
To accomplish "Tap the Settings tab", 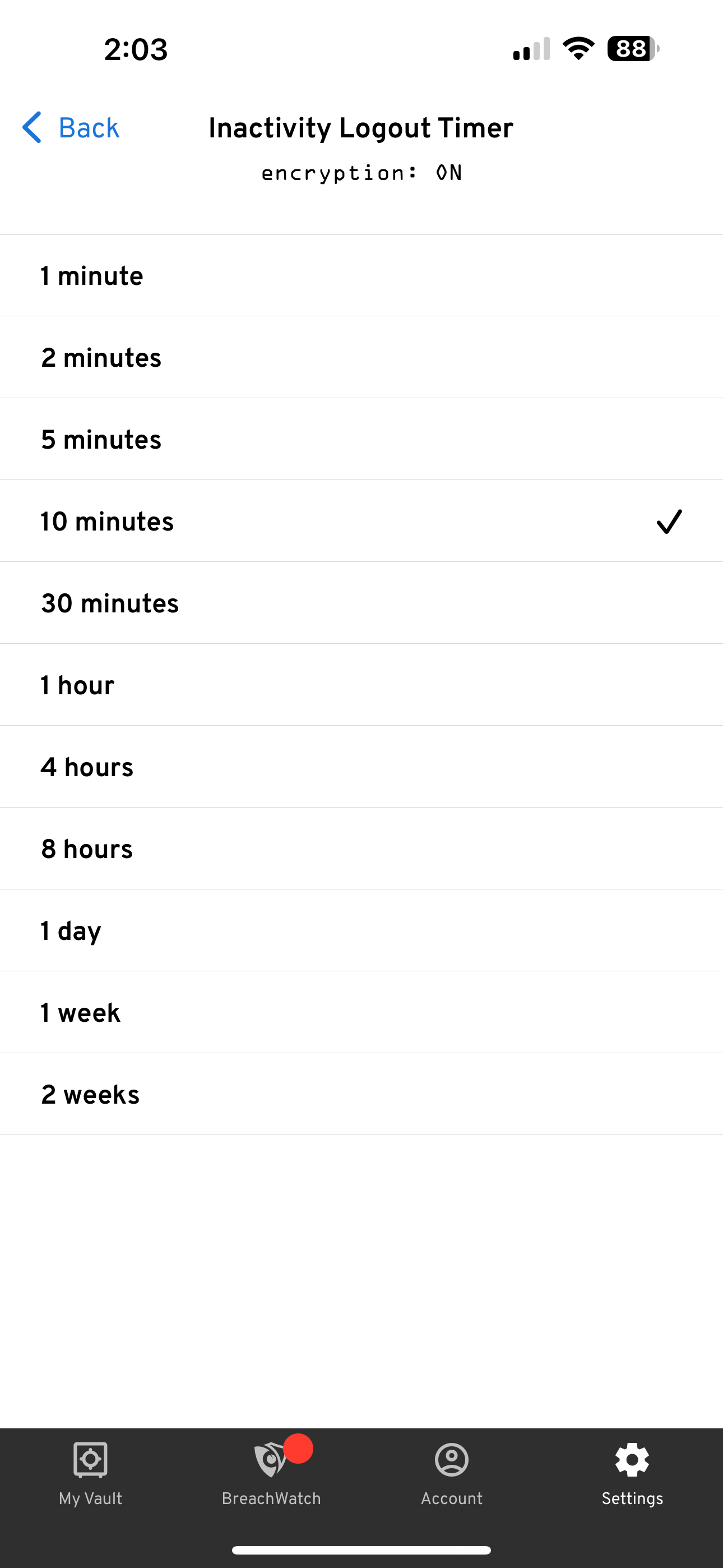I will 632,1473.
